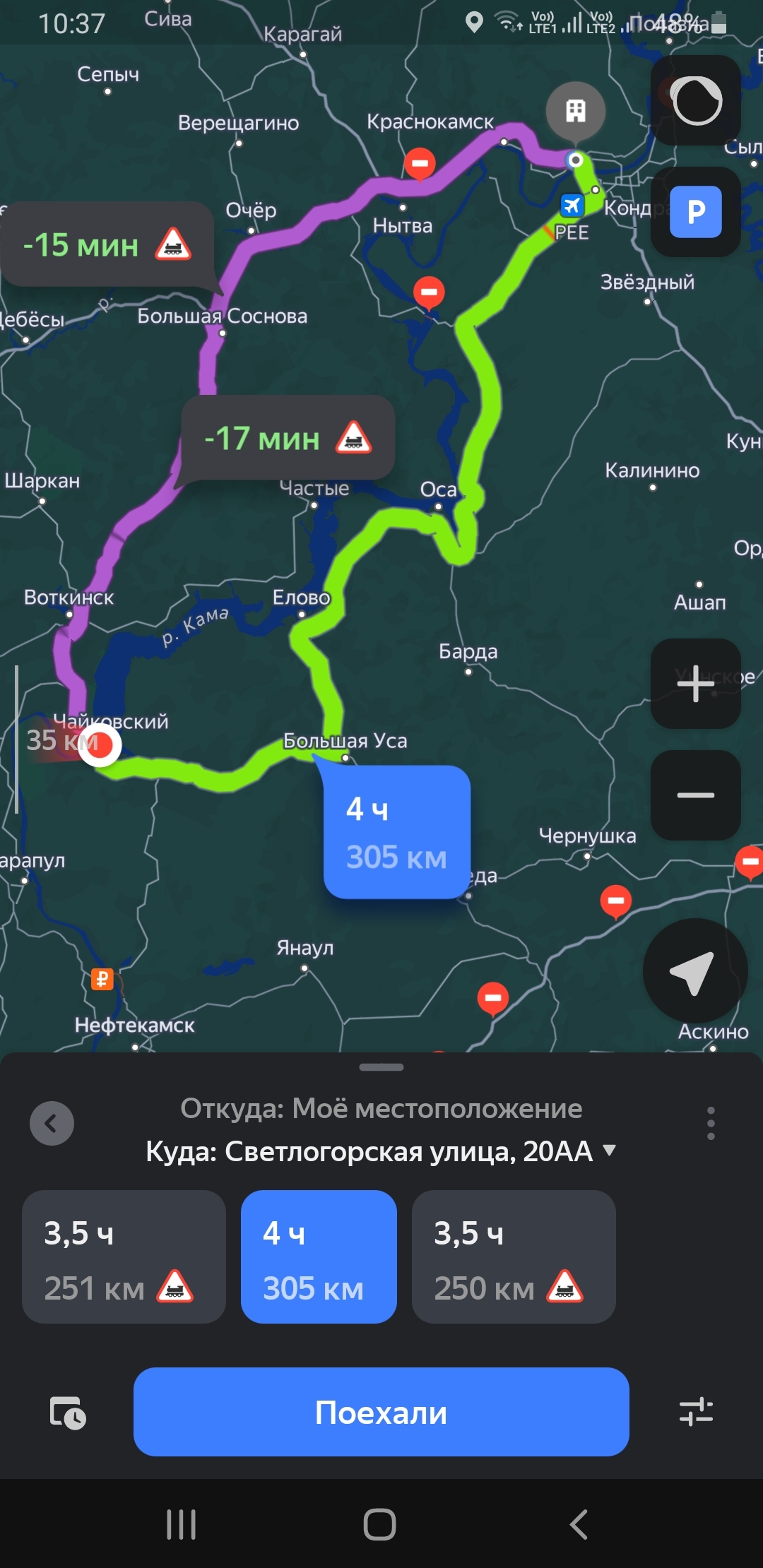
Task: Zoom out the map with minus
Action: 696,795
